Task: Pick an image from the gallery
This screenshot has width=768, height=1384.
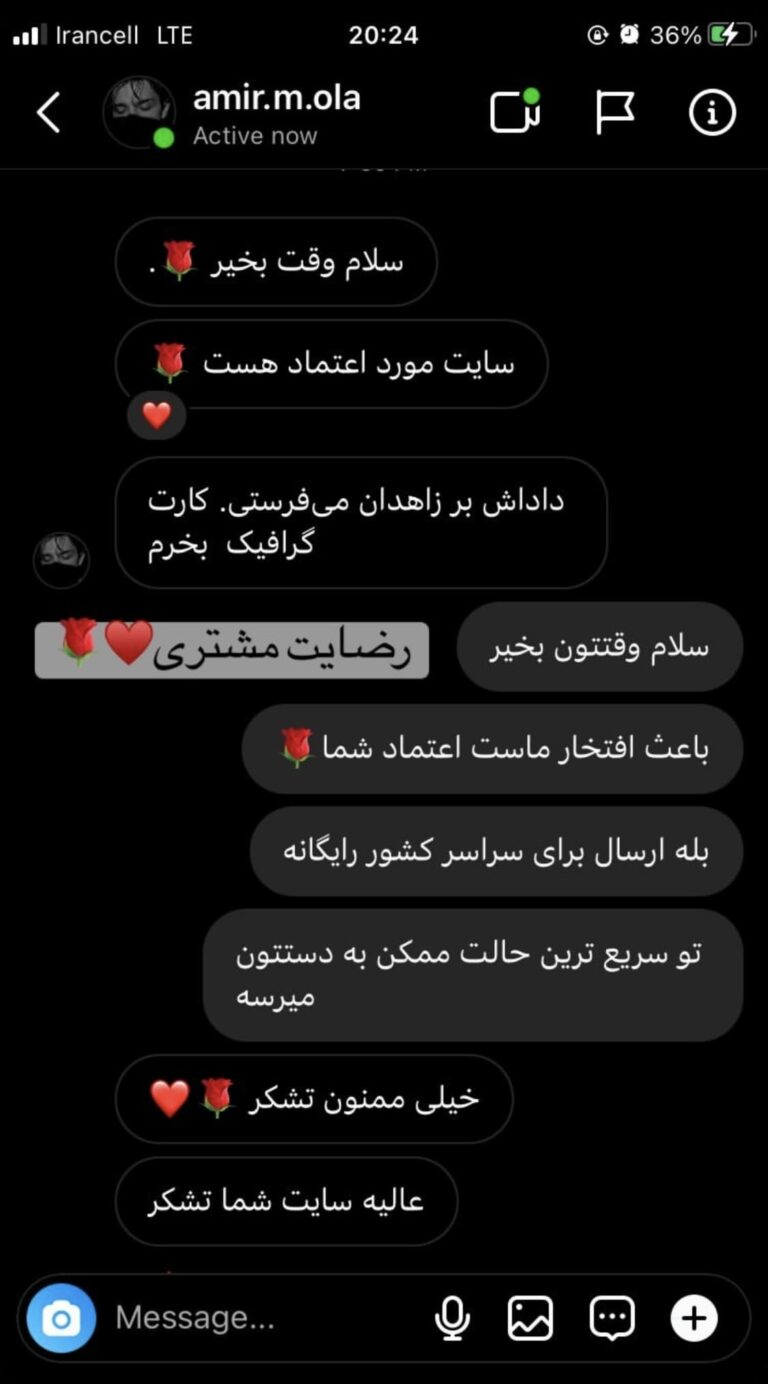Action: click(530, 1320)
